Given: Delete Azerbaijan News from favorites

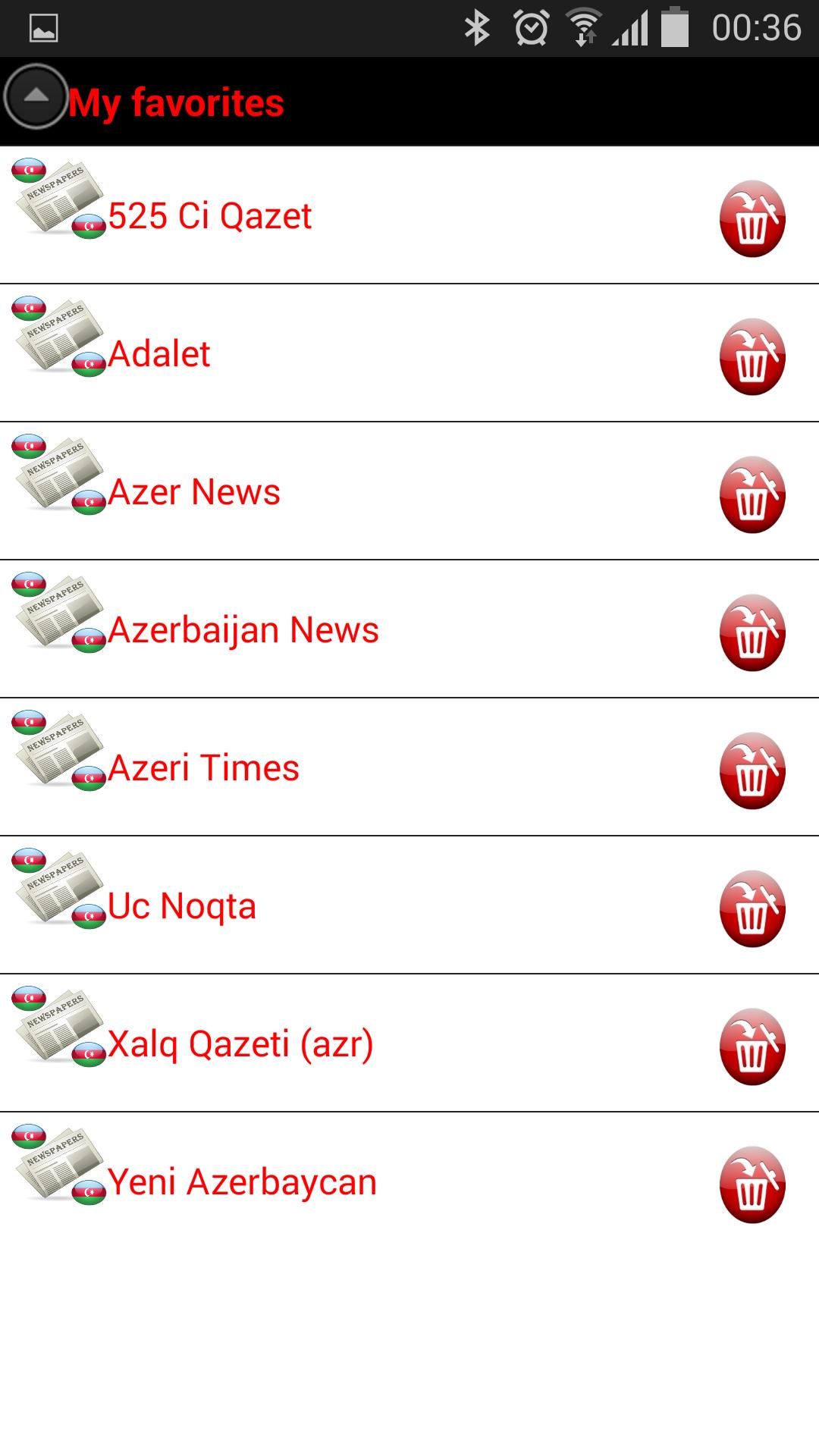Looking at the screenshot, I should tap(752, 632).
